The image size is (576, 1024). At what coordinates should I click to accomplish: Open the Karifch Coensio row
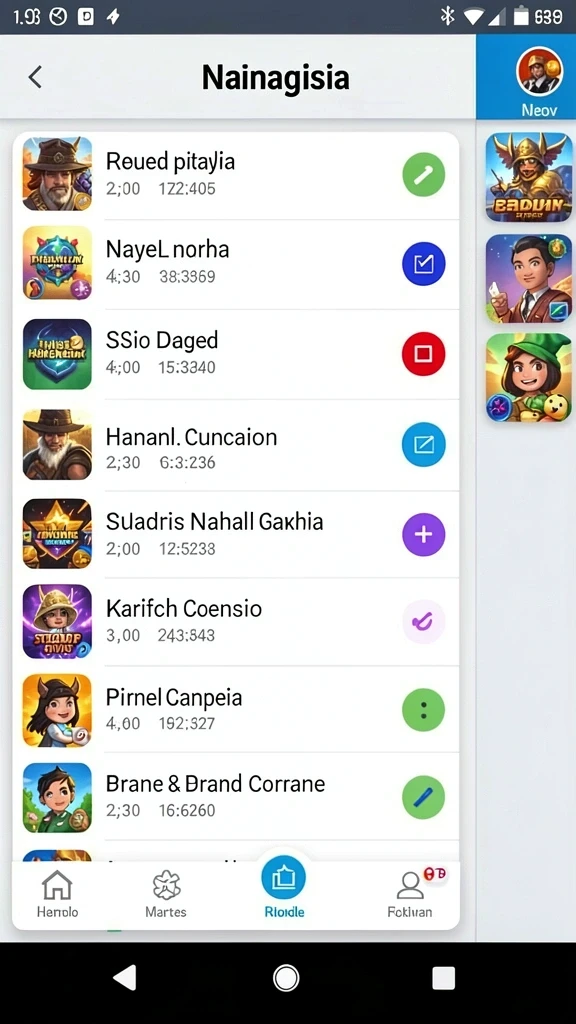tap(236, 622)
